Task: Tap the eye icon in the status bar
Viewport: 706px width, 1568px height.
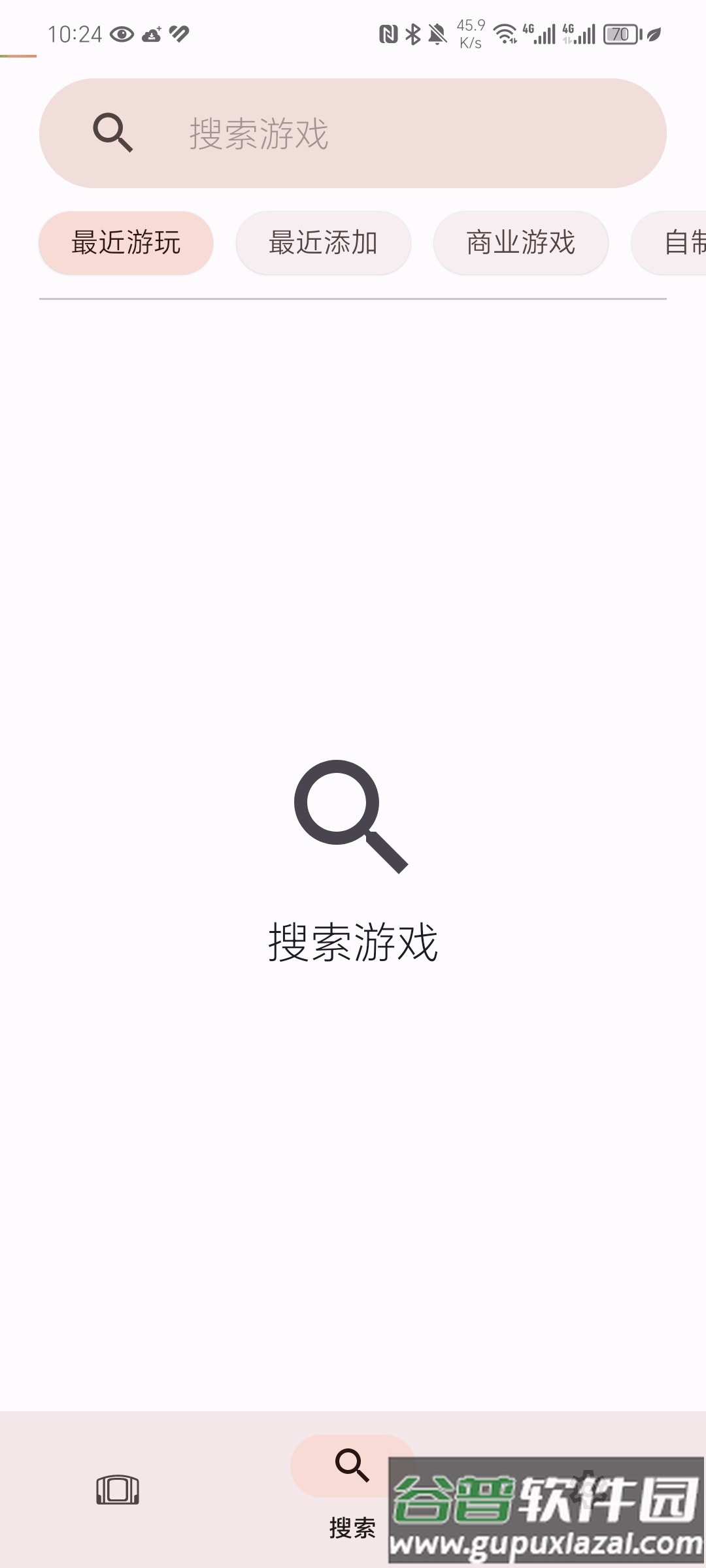Action: click(122, 33)
